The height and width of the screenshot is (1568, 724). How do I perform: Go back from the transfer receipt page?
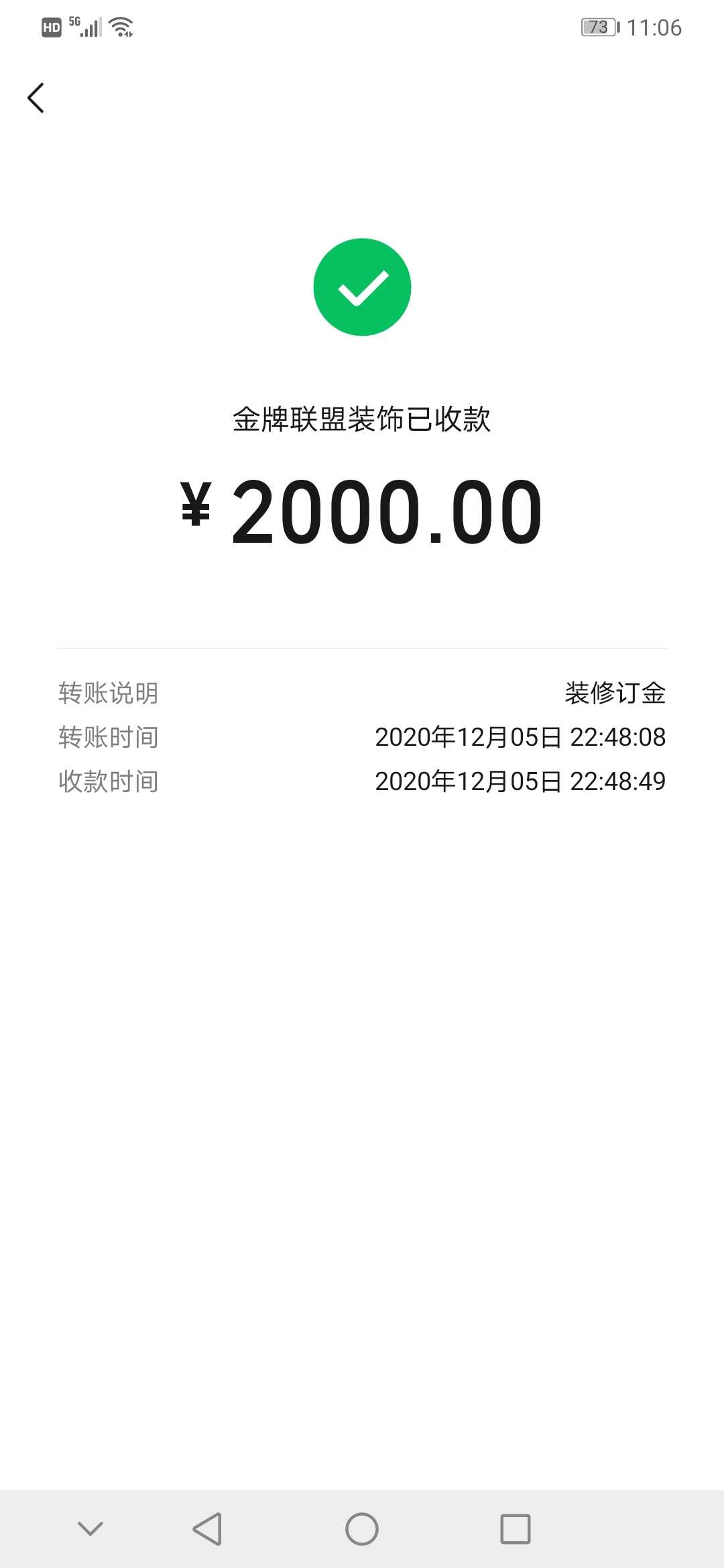pos(36,98)
